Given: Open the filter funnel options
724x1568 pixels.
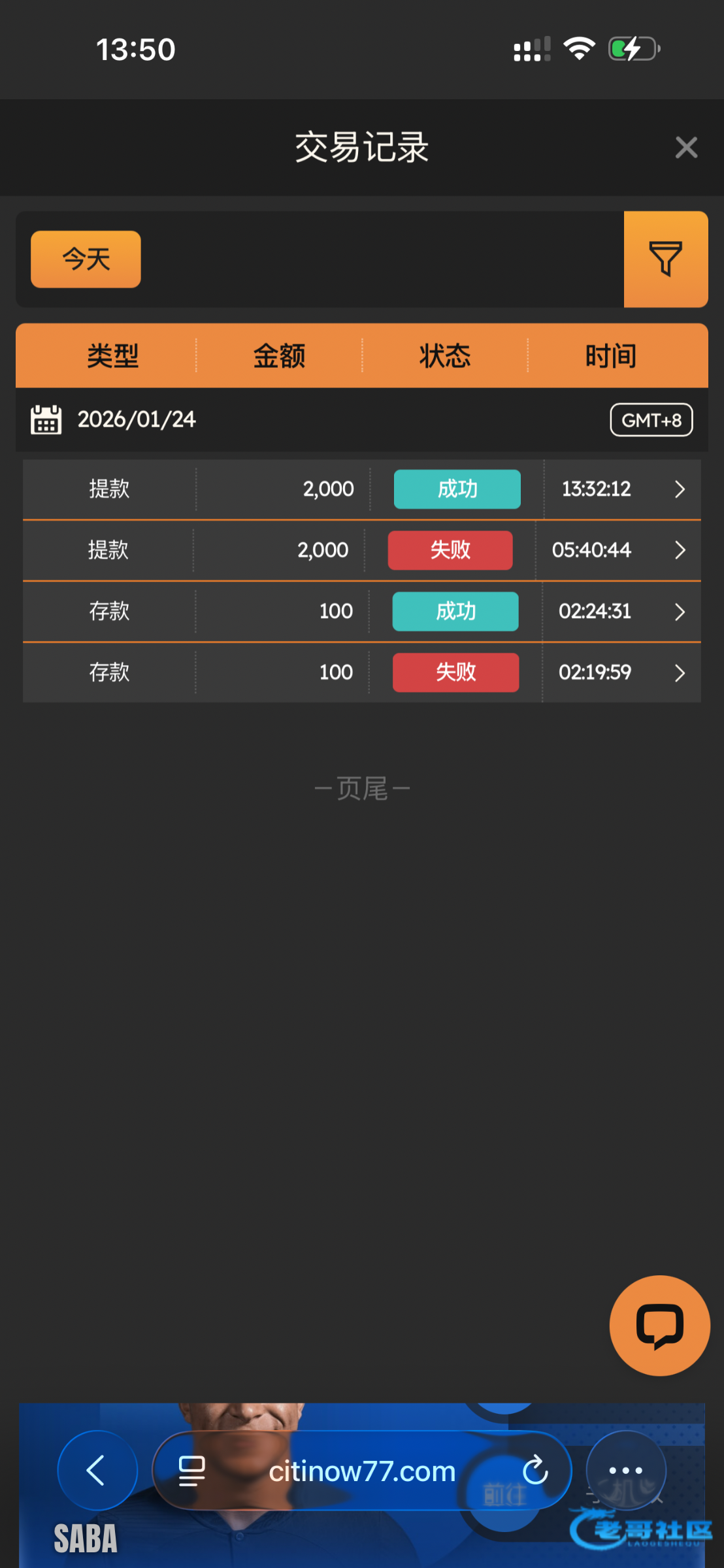Looking at the screenshot, I should (665, 259).
